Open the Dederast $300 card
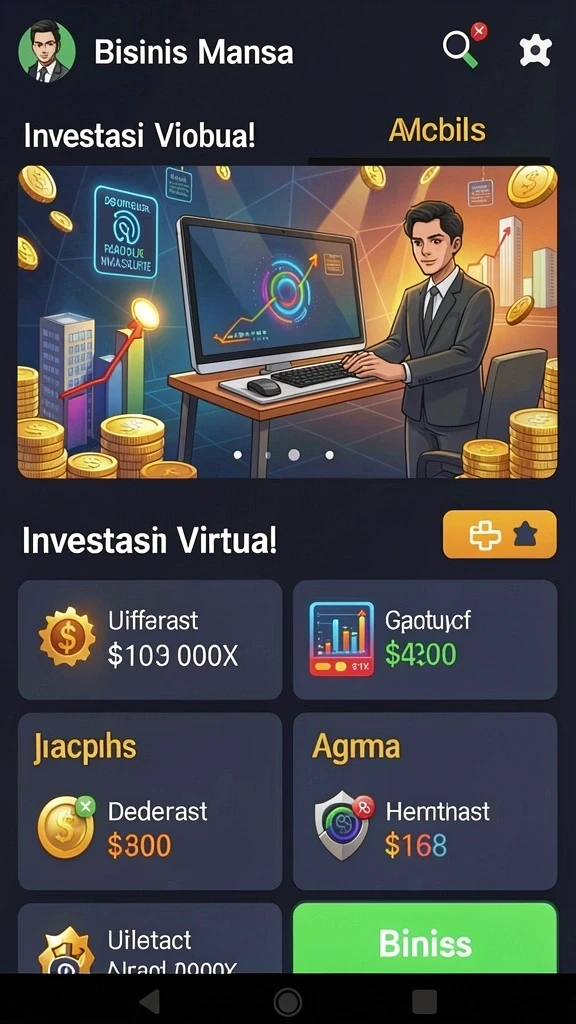 pos(150,801)
